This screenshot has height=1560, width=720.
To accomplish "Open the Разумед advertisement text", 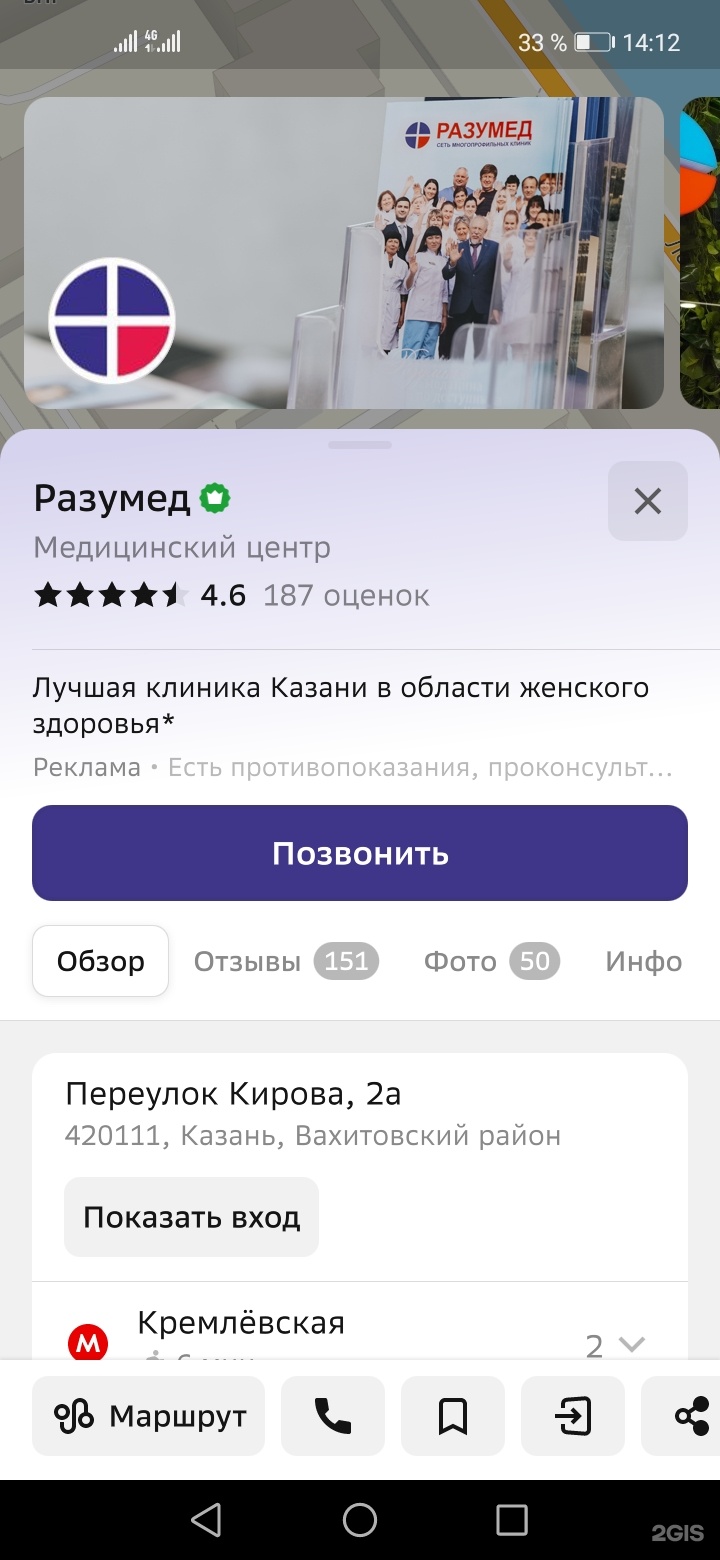I will tap(340, 705).
